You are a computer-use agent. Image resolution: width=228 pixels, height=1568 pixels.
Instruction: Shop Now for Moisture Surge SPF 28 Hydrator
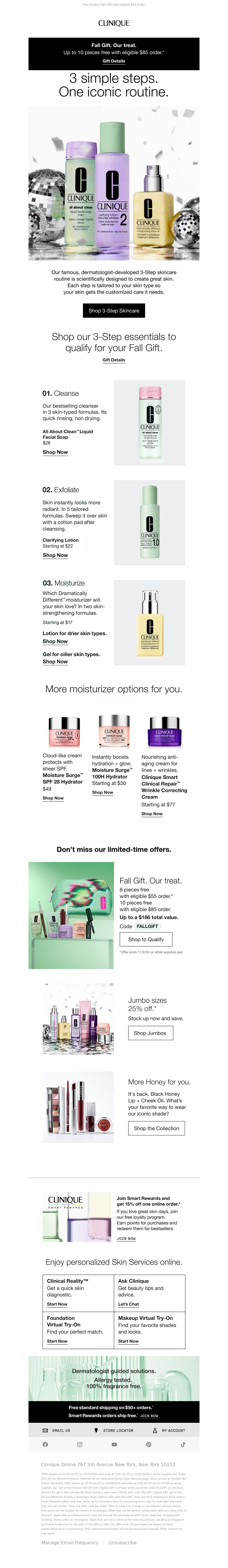pyautogui.click(x=53, y=798)
